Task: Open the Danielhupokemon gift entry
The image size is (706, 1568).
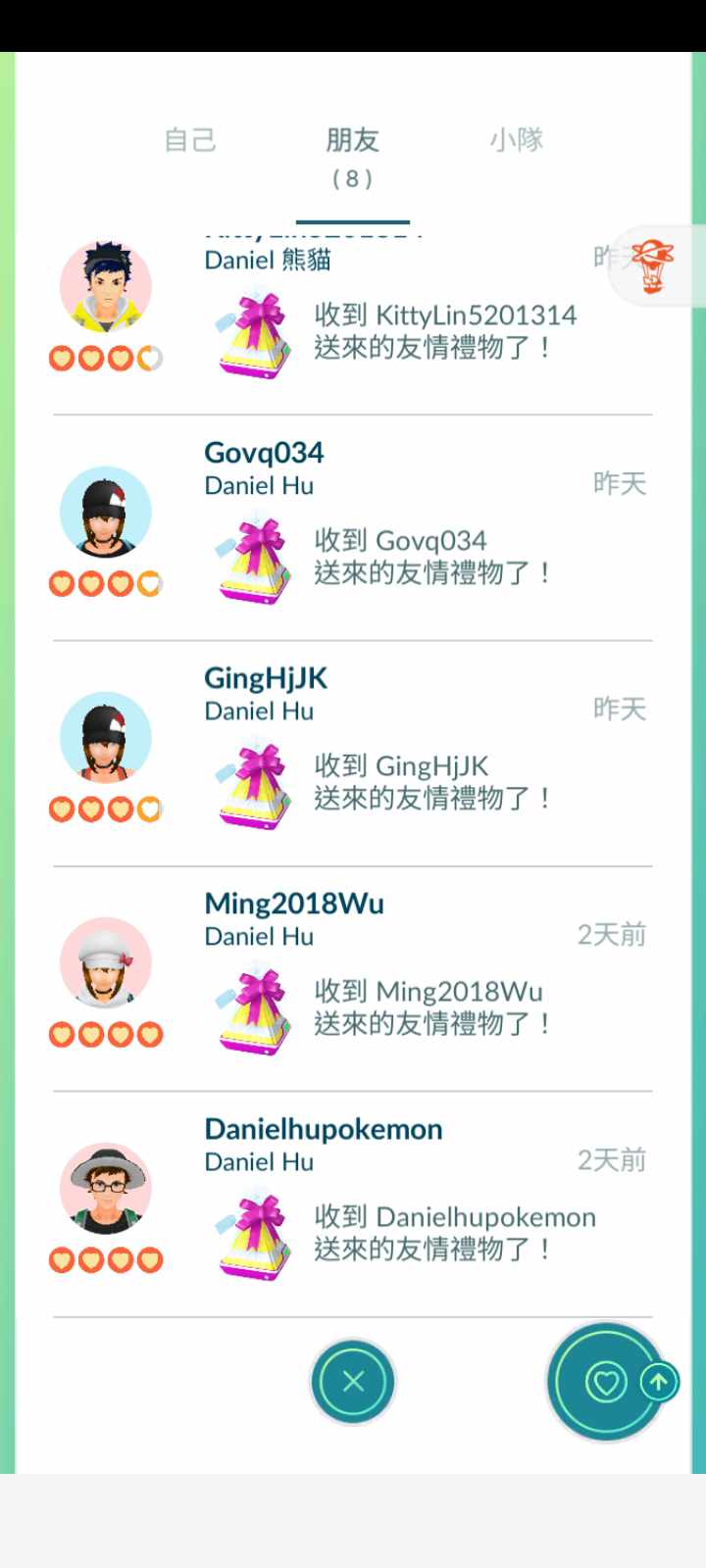Action: (x=353, y=1205)
